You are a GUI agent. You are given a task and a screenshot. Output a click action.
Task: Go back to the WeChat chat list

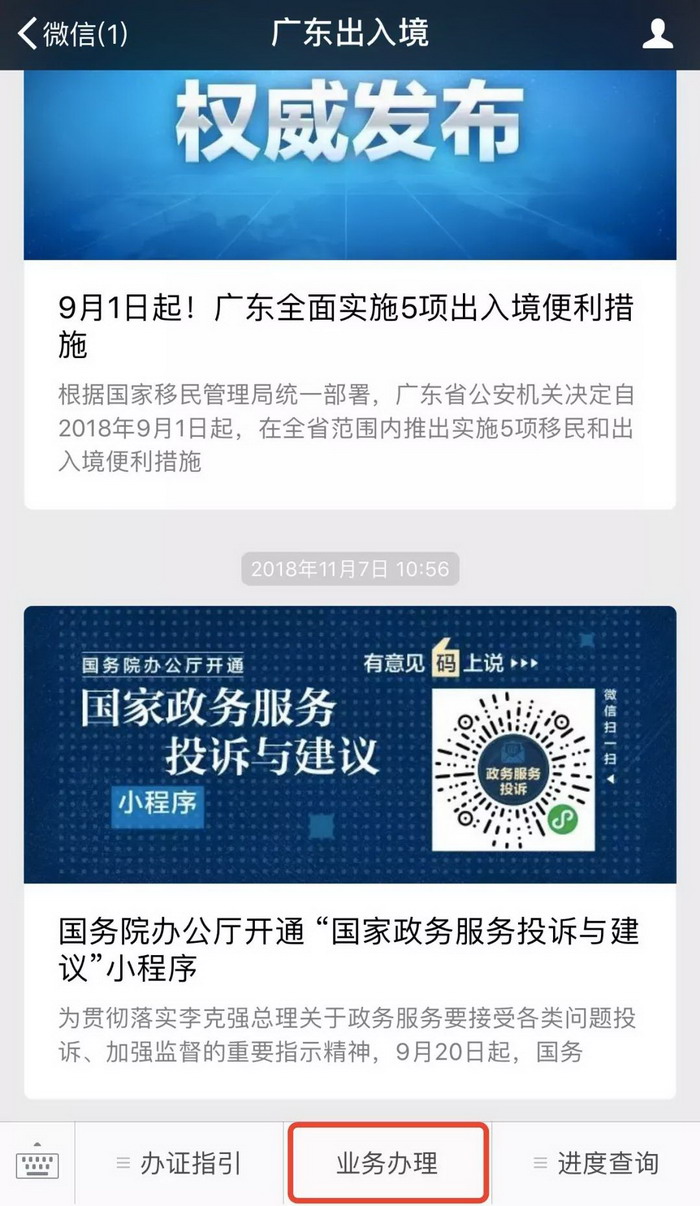pos(72,34)
